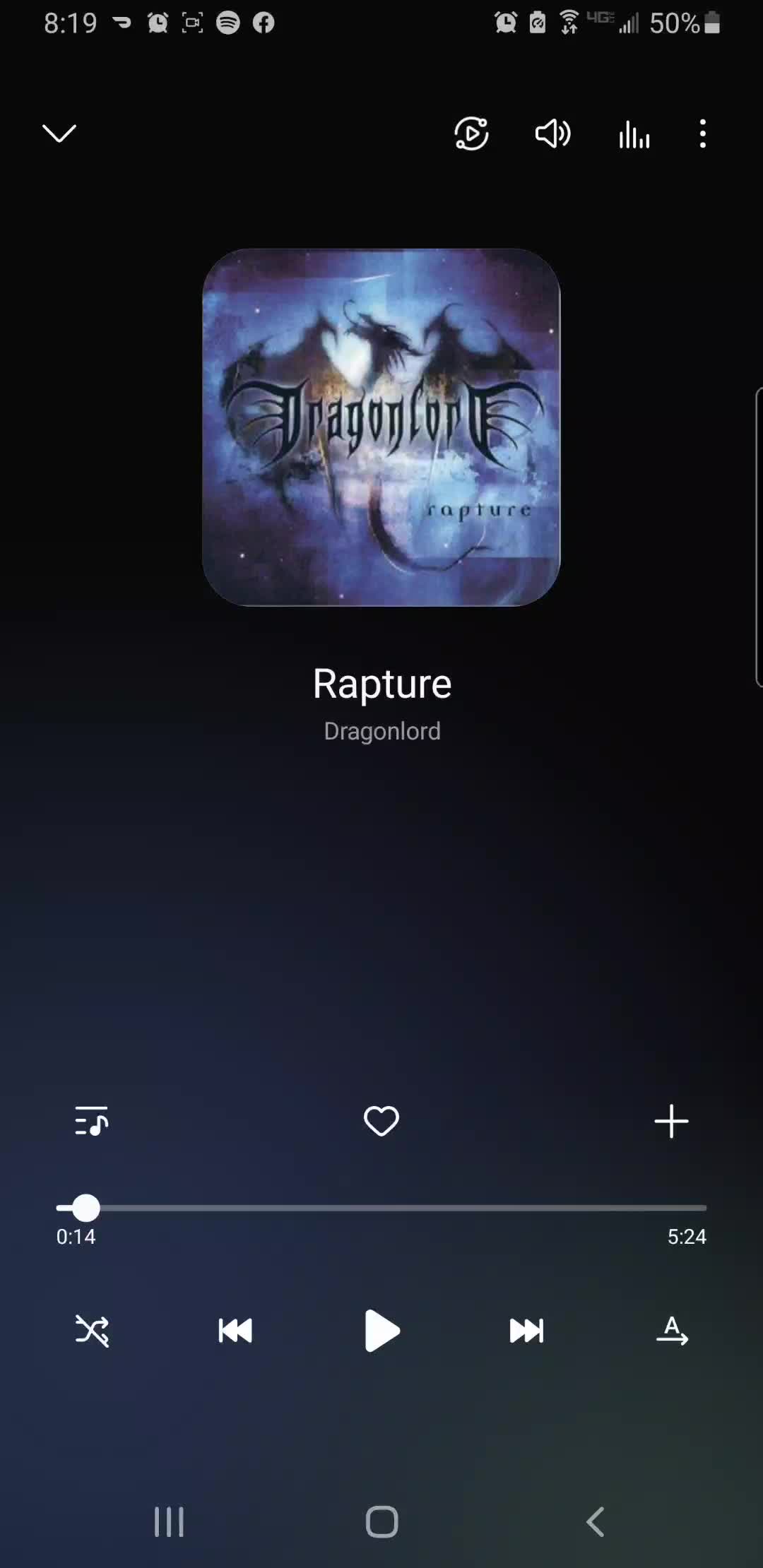Open the system recent apps view

(169, 1521)
